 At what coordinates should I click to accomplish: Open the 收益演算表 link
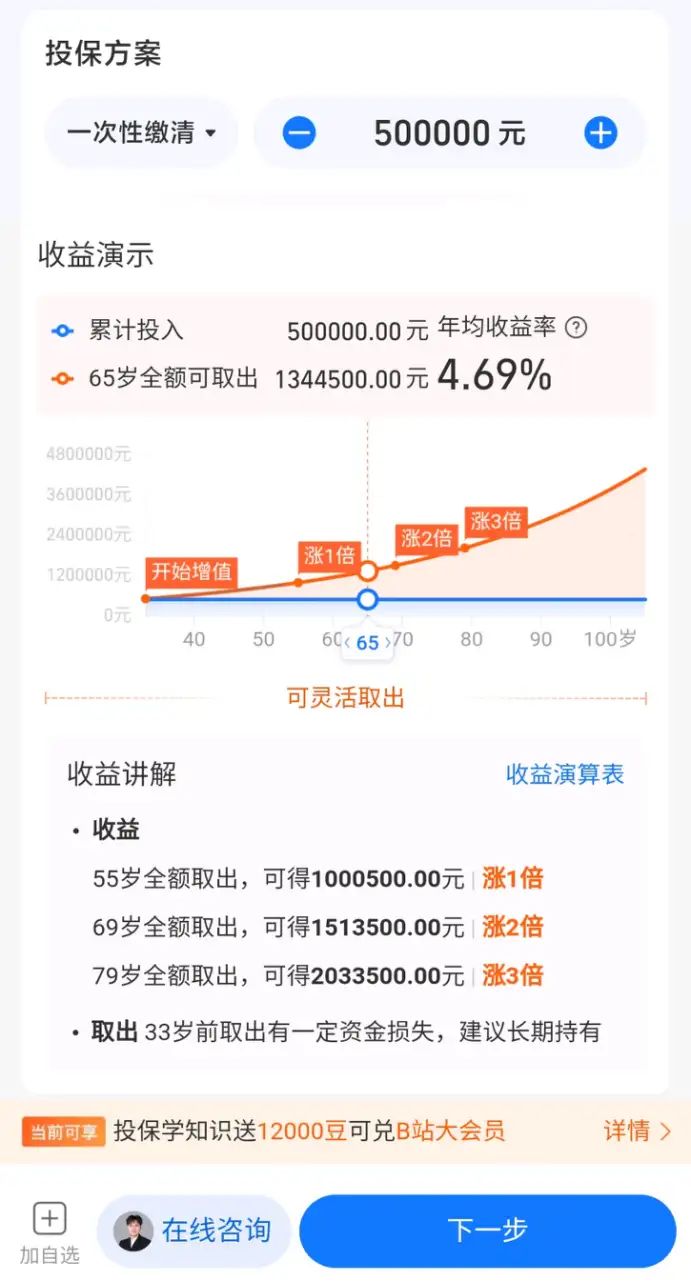pyautogui.click(x=564, y=774)
